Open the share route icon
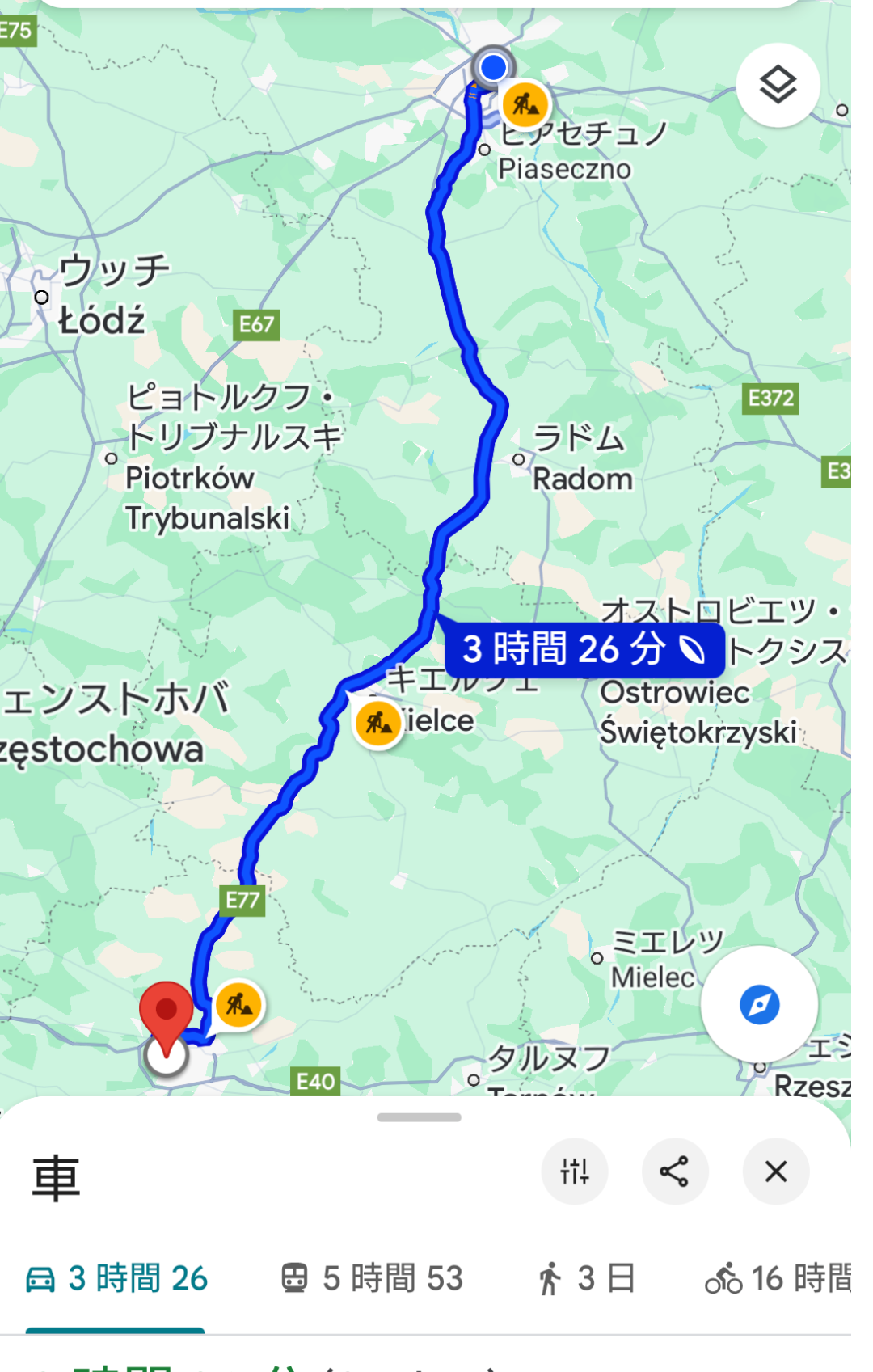Image resolution: width=873 pixels, height=1372 pixels. (675, 1171)
